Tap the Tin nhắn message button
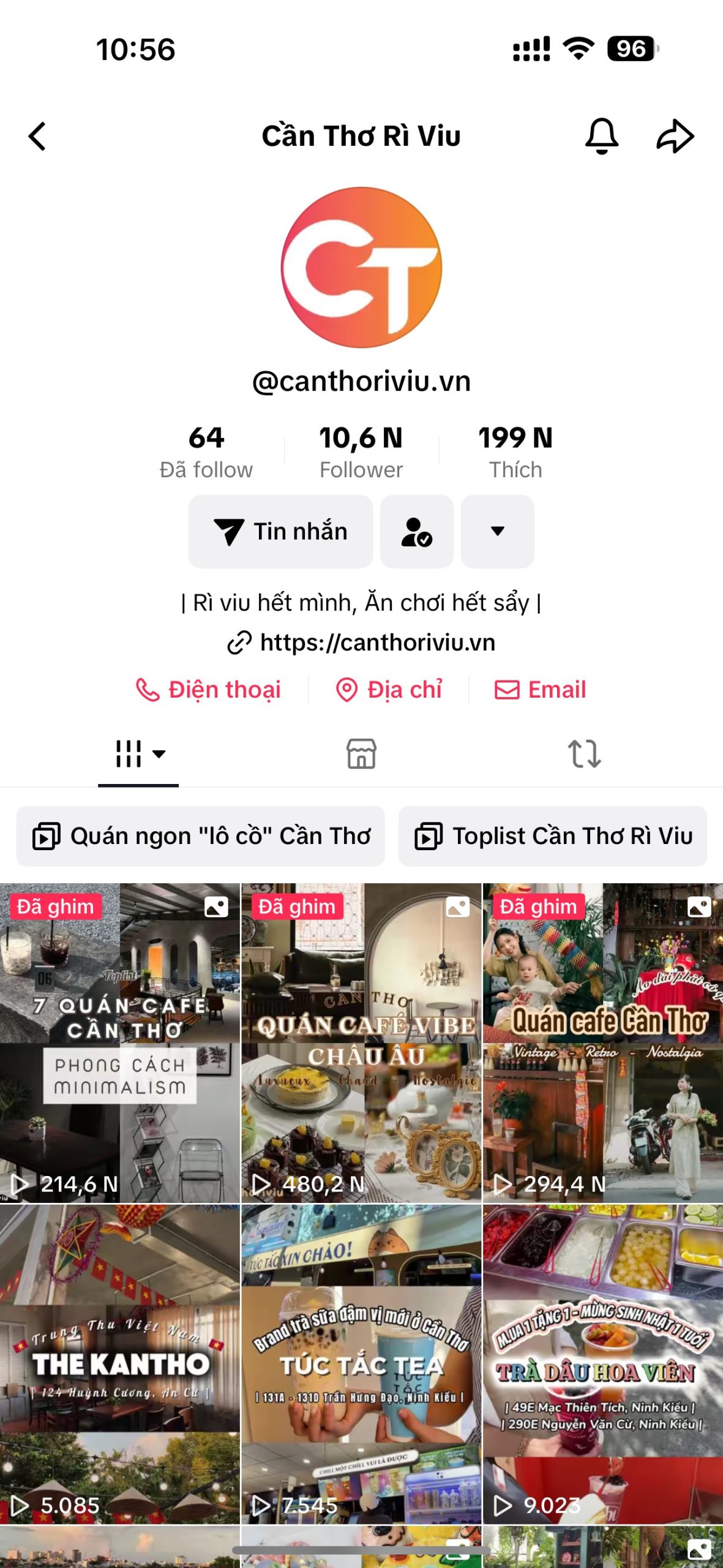Viewport: 723px width, 1568px height. (x=280, y=531)
